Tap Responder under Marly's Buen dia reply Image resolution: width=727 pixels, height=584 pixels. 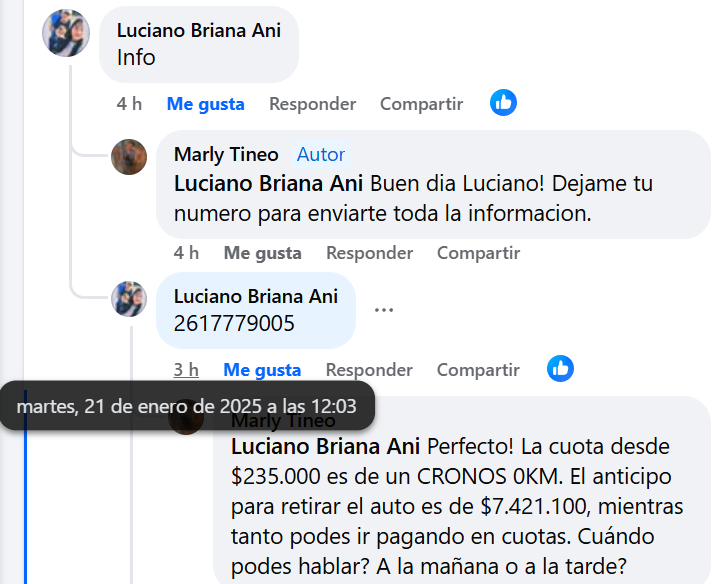click(x=369, y=253)
